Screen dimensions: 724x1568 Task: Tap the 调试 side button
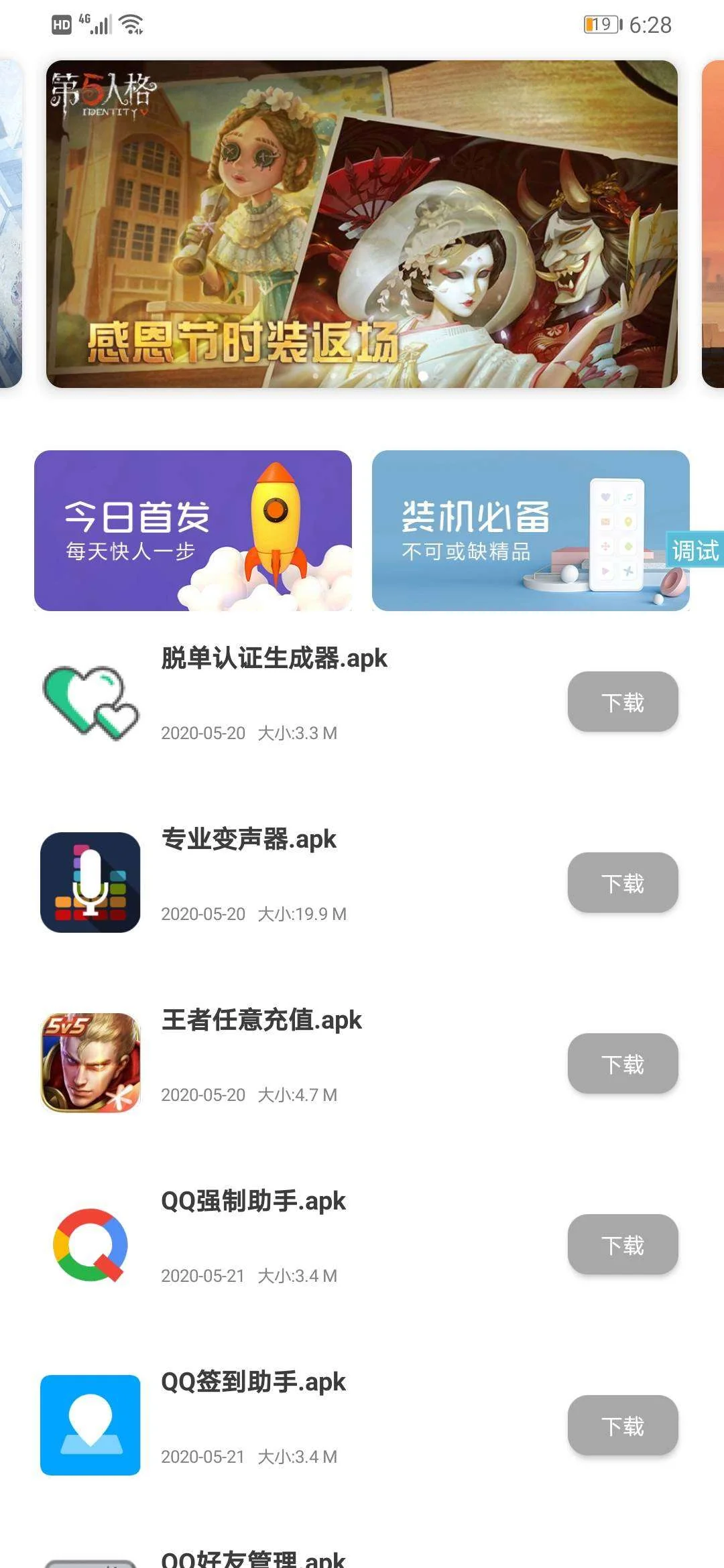[x=695, y=550]
